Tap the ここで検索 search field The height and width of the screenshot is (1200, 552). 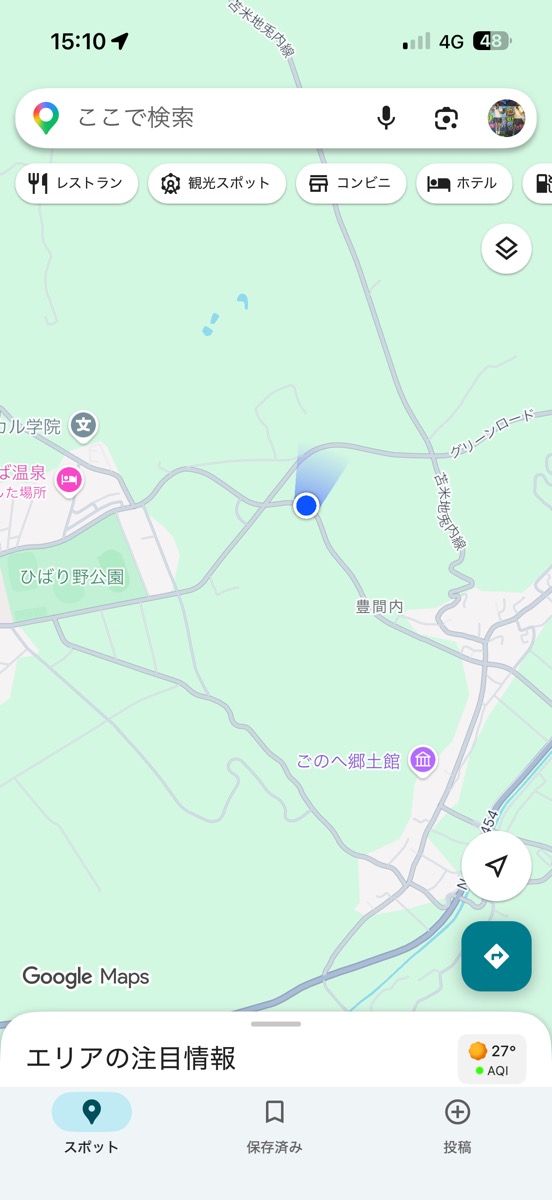[x=200, y=118]
